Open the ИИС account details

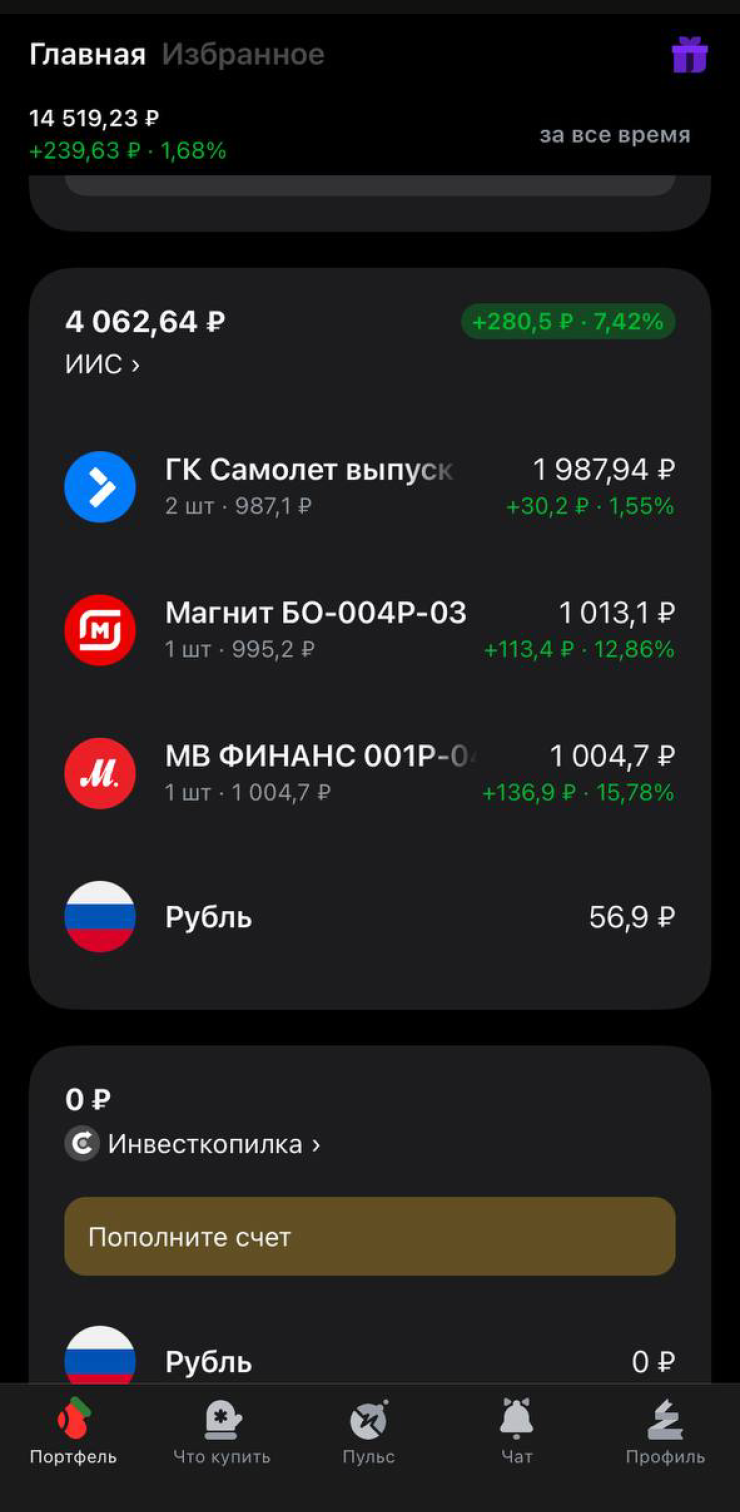coord(102,365)
